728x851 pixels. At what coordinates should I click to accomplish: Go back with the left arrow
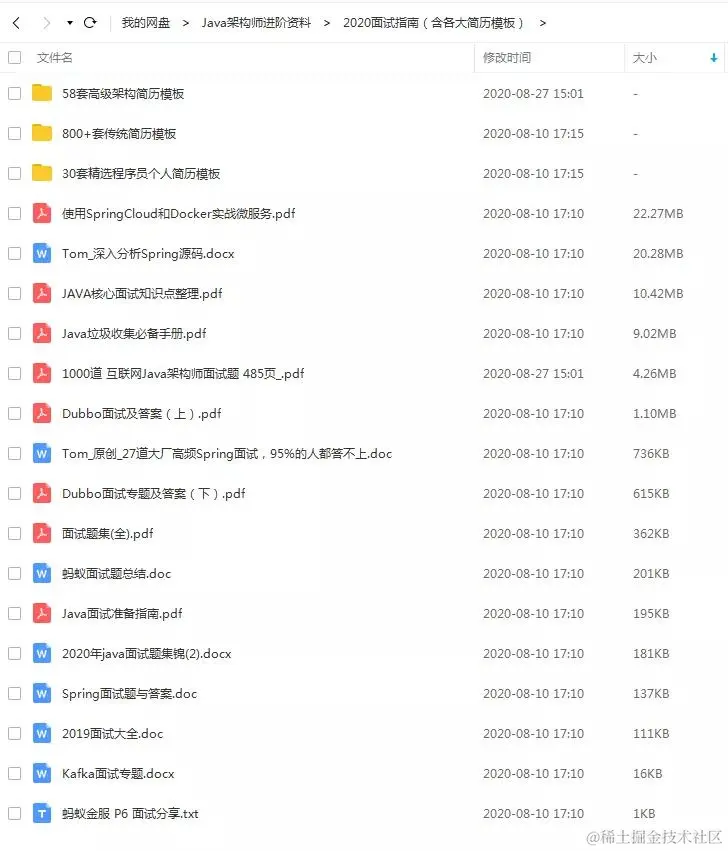16,22
